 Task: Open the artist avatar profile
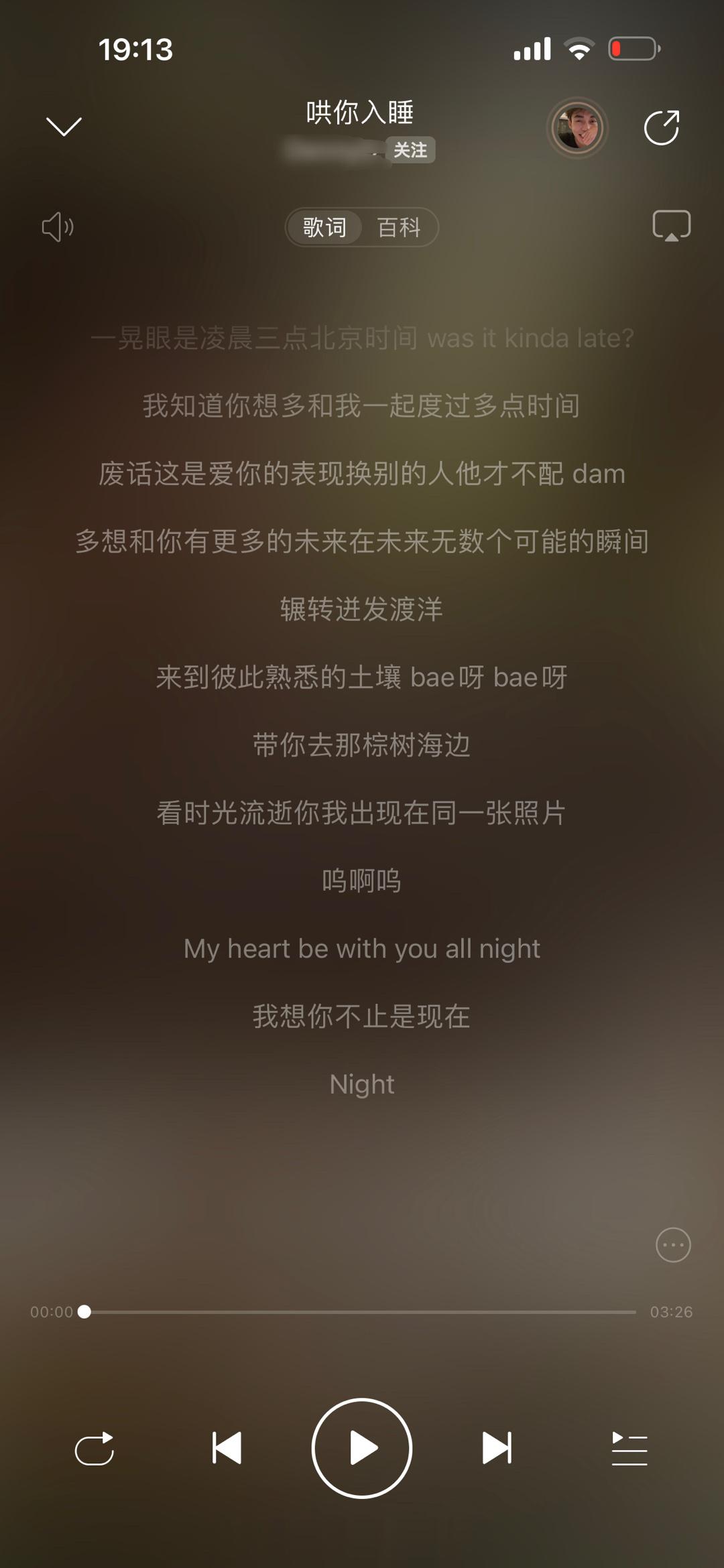pyautogui.click(x=577, y=127)
